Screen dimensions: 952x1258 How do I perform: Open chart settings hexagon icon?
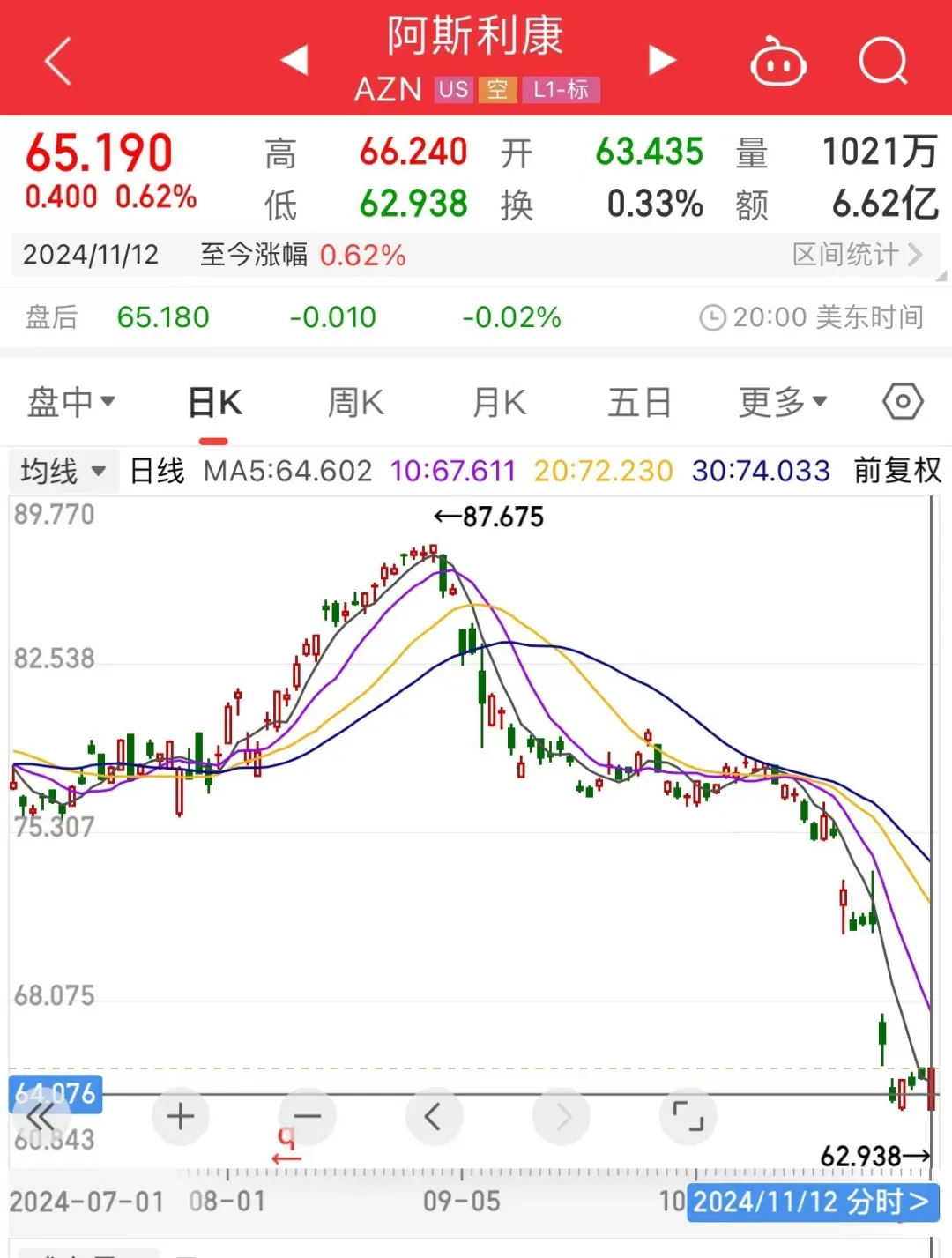[903, 402]
